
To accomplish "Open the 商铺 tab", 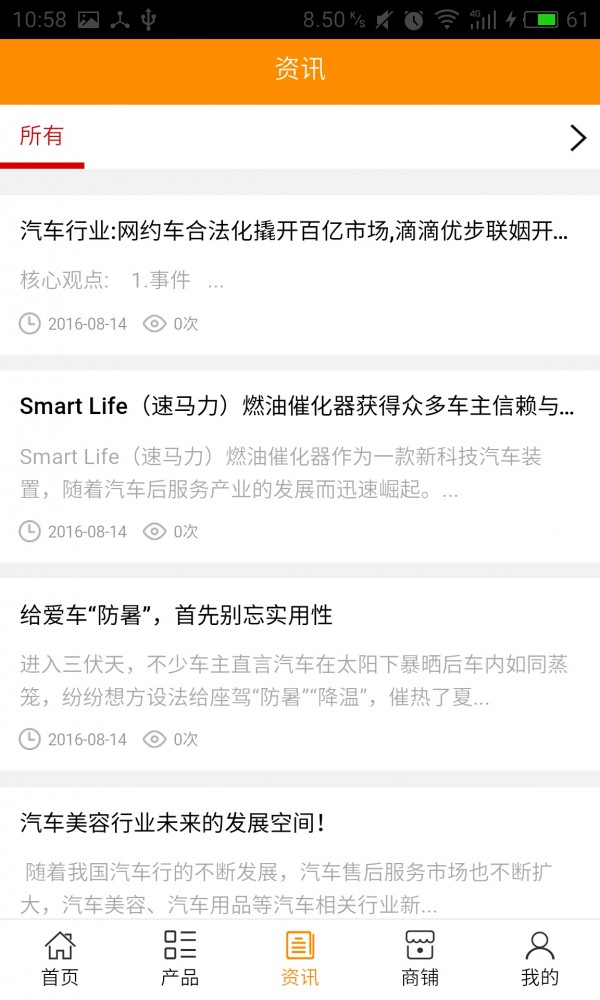I will tap(420, 958).
